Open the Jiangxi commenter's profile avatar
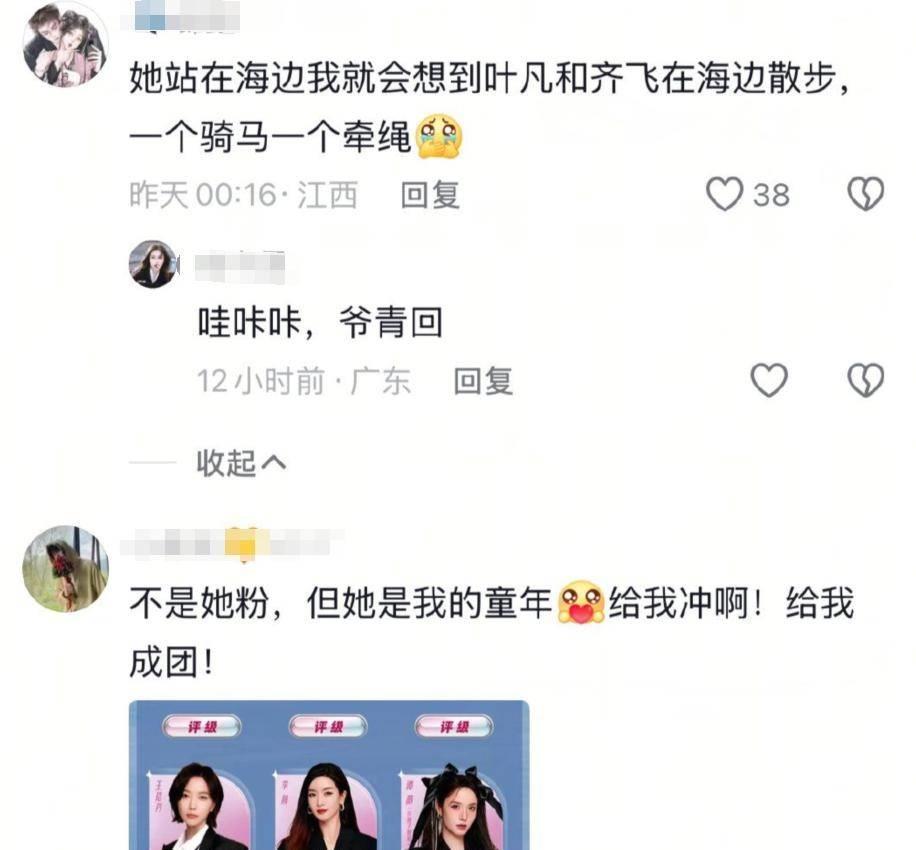 [65, 44]
